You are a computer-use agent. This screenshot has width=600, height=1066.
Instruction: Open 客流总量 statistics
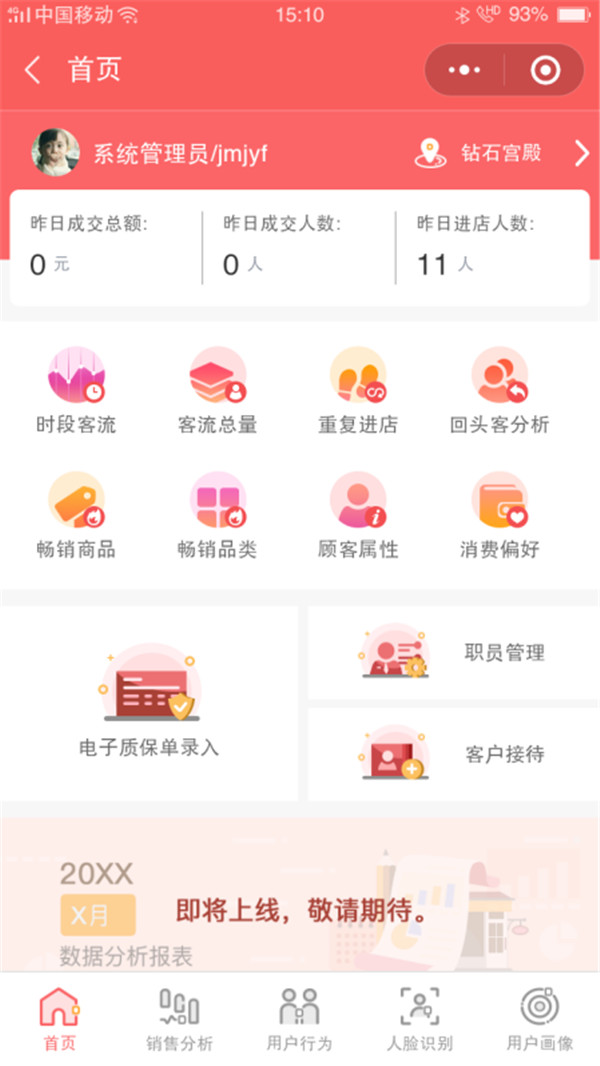(x=217, y=390)
